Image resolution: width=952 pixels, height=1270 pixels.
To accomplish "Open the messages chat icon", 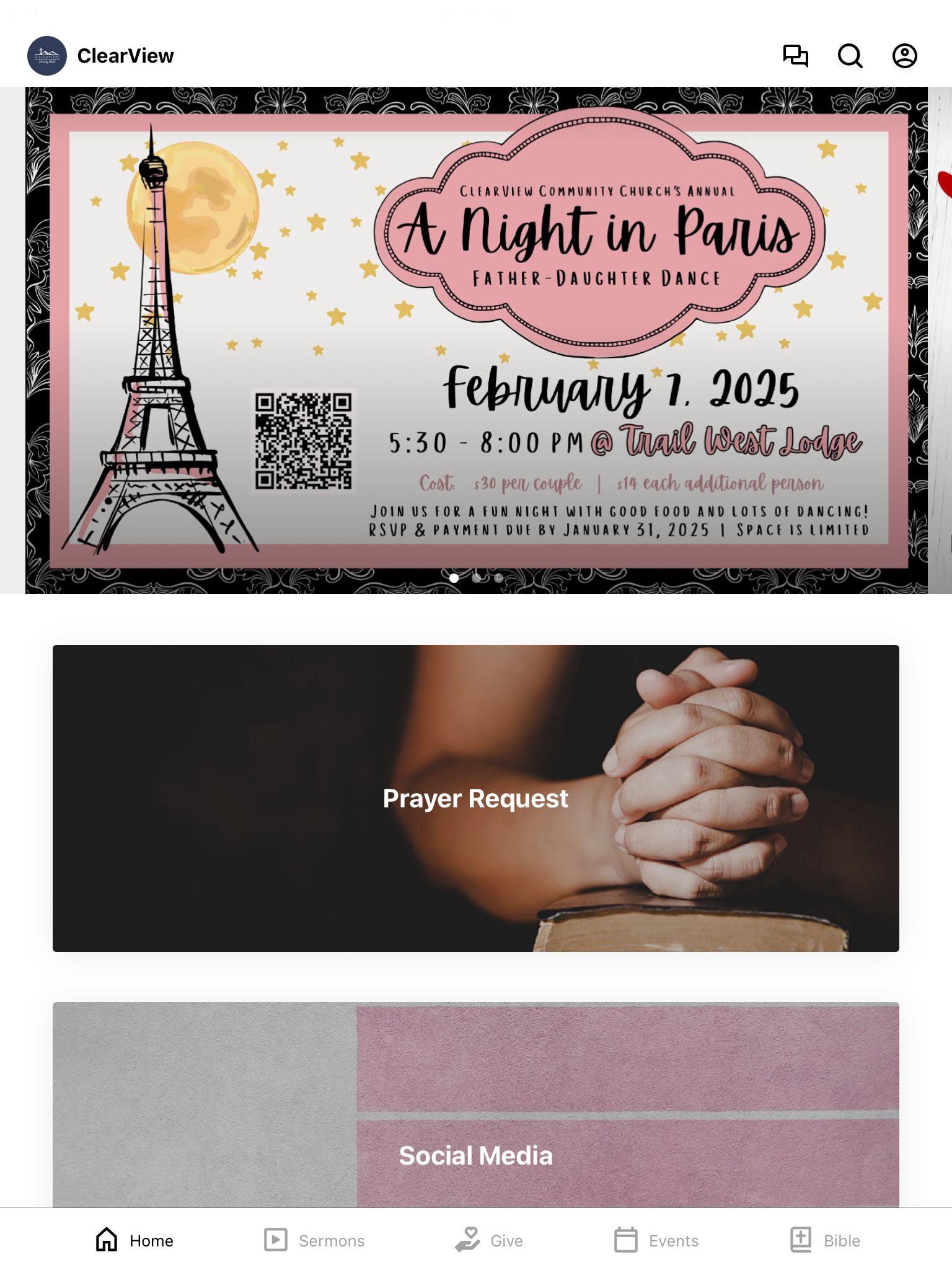I will (x=795, y=56).
